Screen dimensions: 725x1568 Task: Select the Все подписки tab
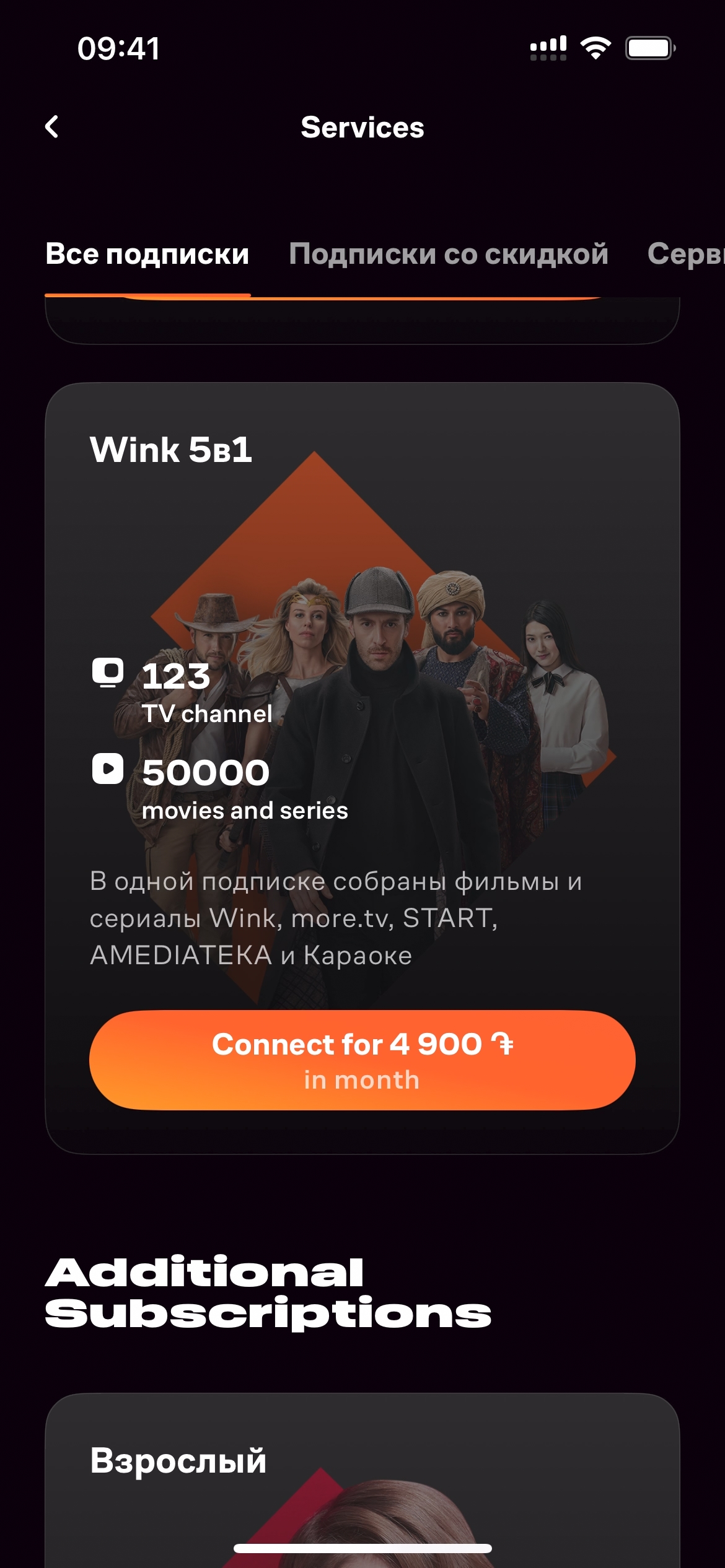click(147, 254)
